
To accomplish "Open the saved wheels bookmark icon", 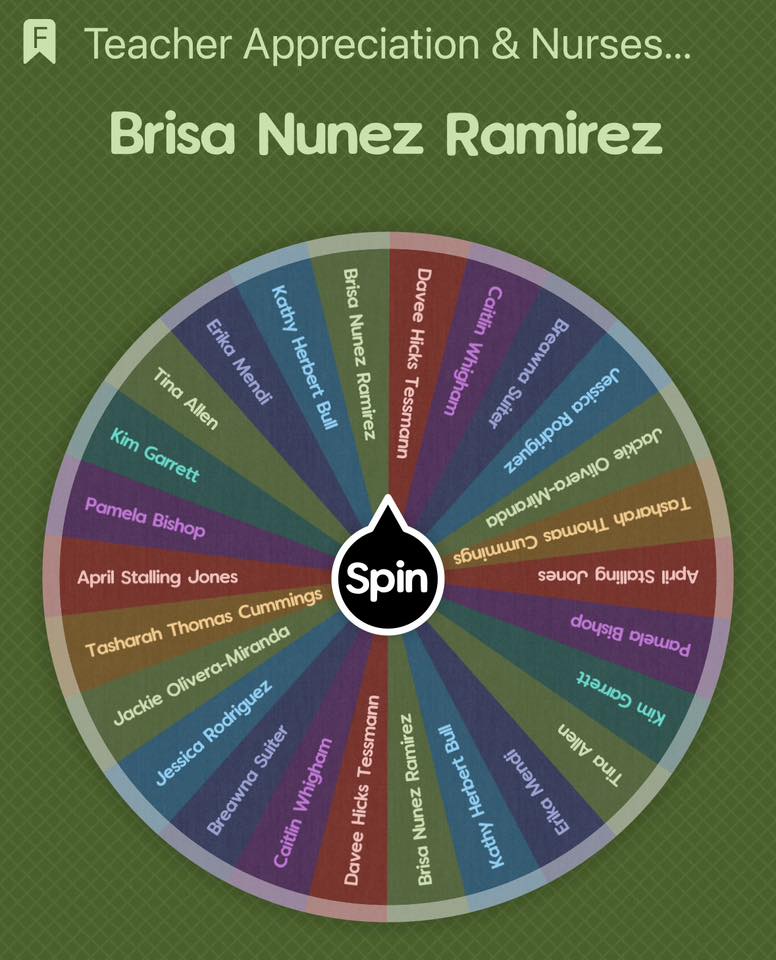I will [x=39, y=43].
